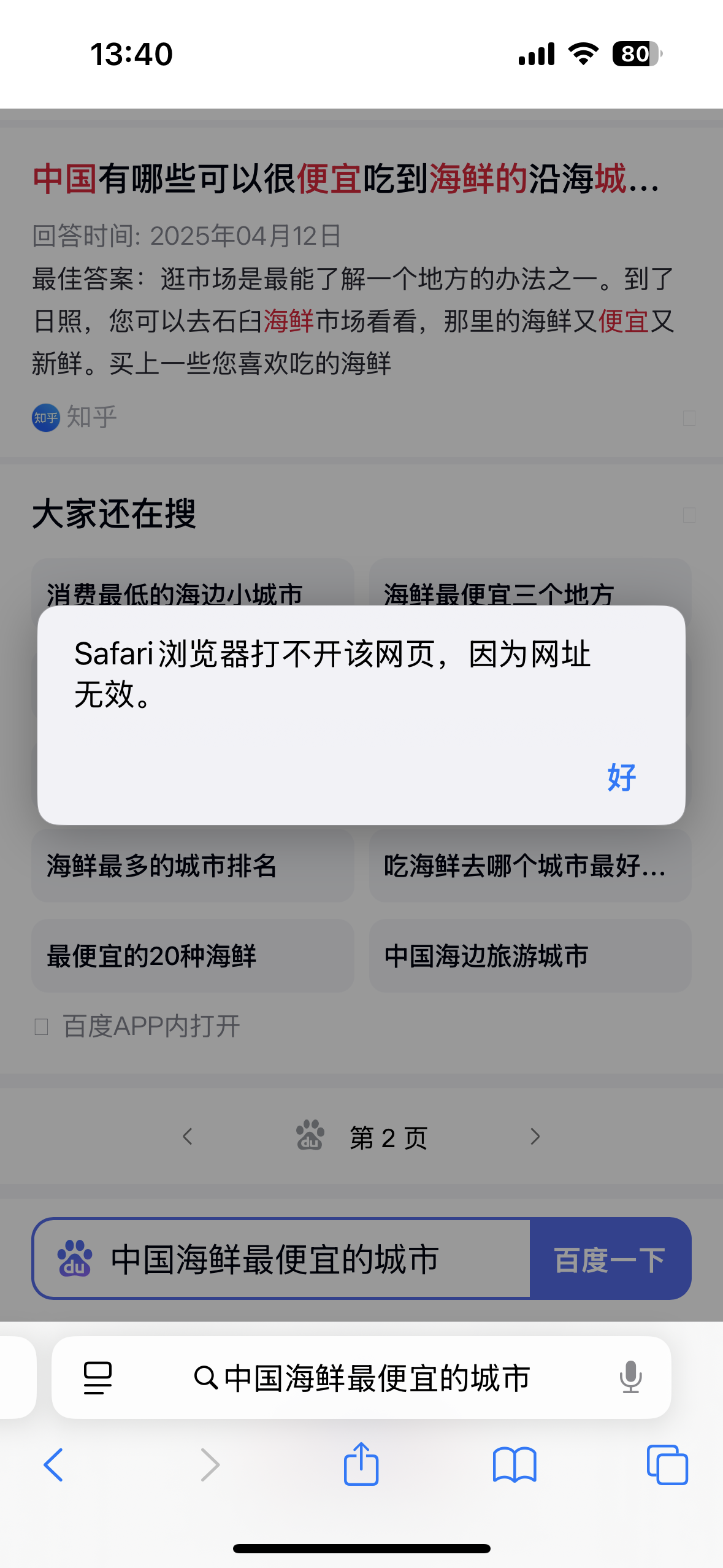Start voice search with the microphone
The width and height of the screenshot is (723, 1568).
click(x=630, y=1378)
